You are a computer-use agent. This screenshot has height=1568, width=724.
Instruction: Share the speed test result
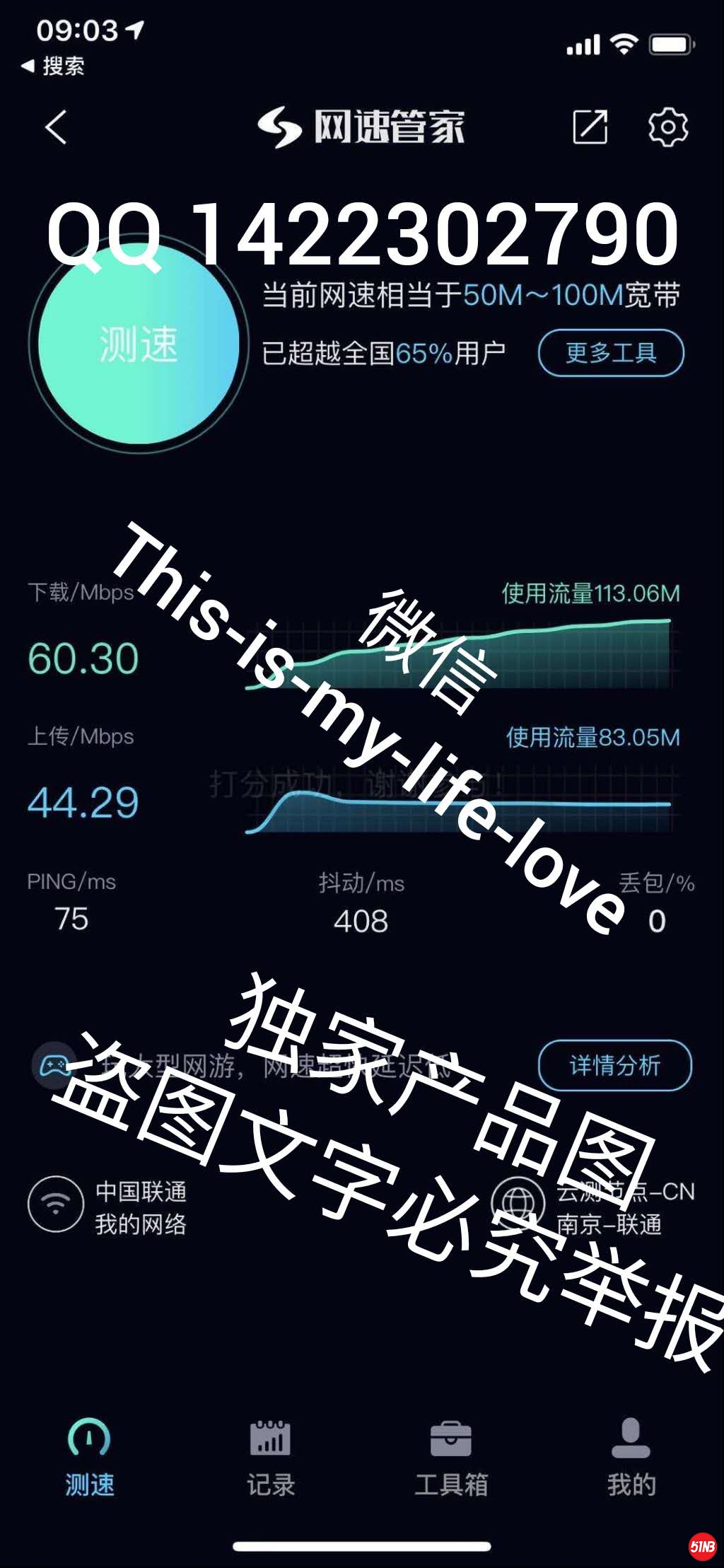point(590,127)
